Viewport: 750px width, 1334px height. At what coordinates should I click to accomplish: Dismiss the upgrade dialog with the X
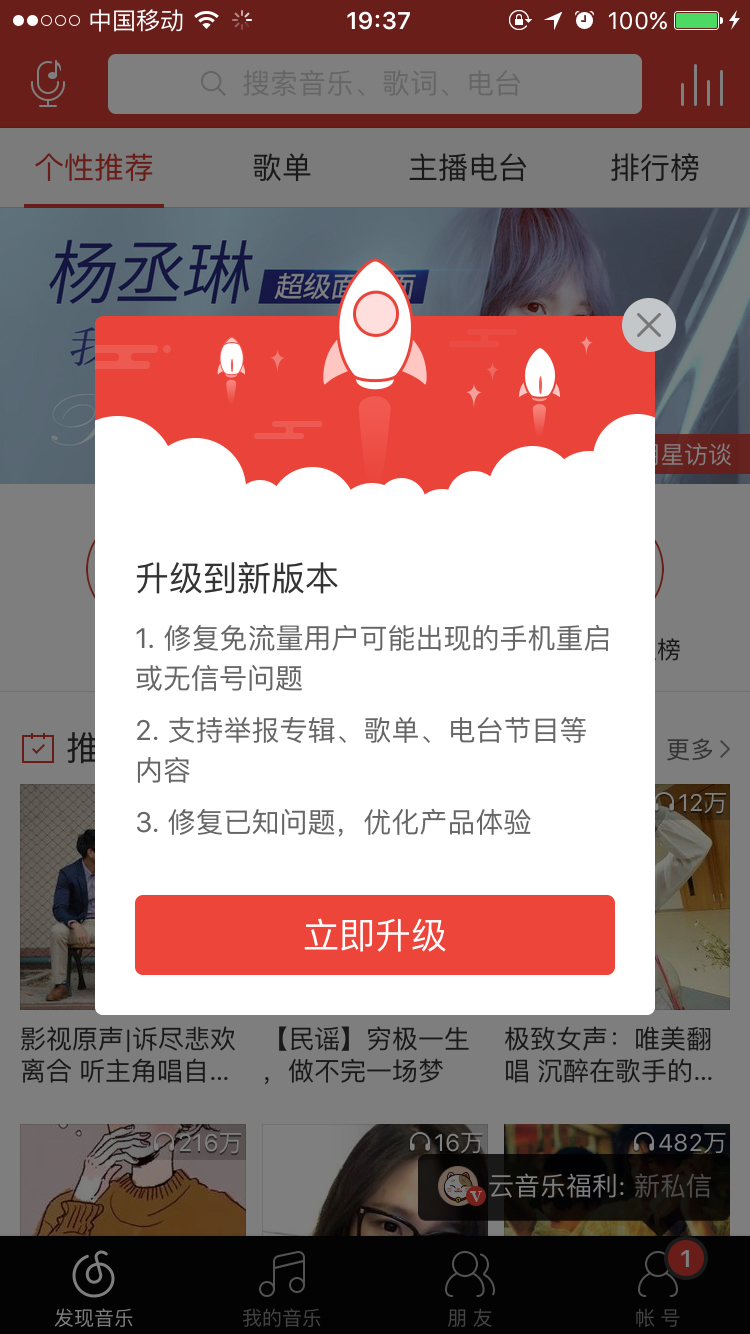[649, 325]
